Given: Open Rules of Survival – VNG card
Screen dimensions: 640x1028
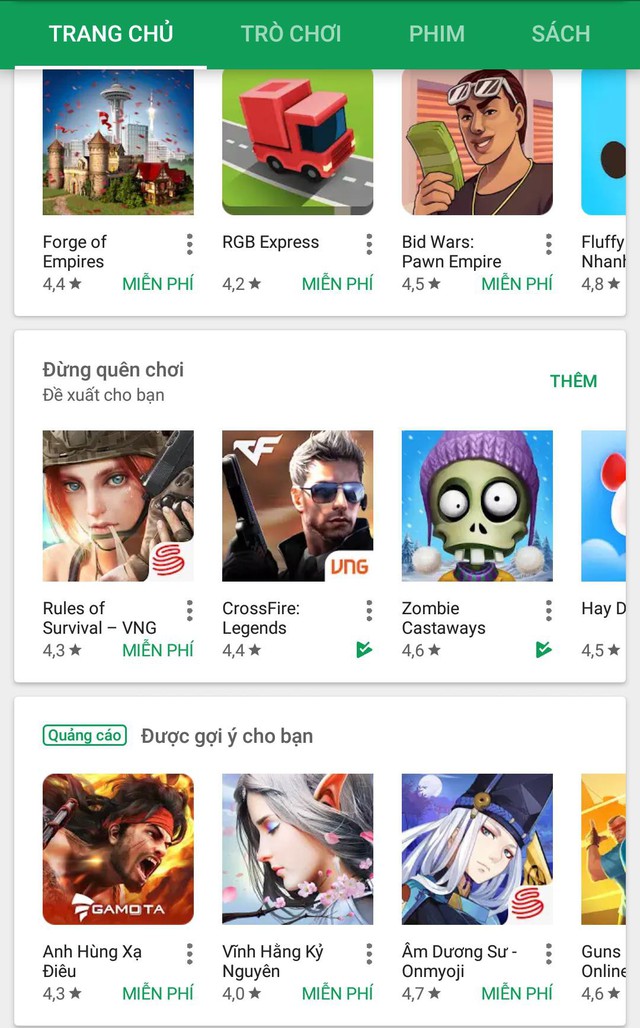Looking at the screenshot, I should pos(118,506).
